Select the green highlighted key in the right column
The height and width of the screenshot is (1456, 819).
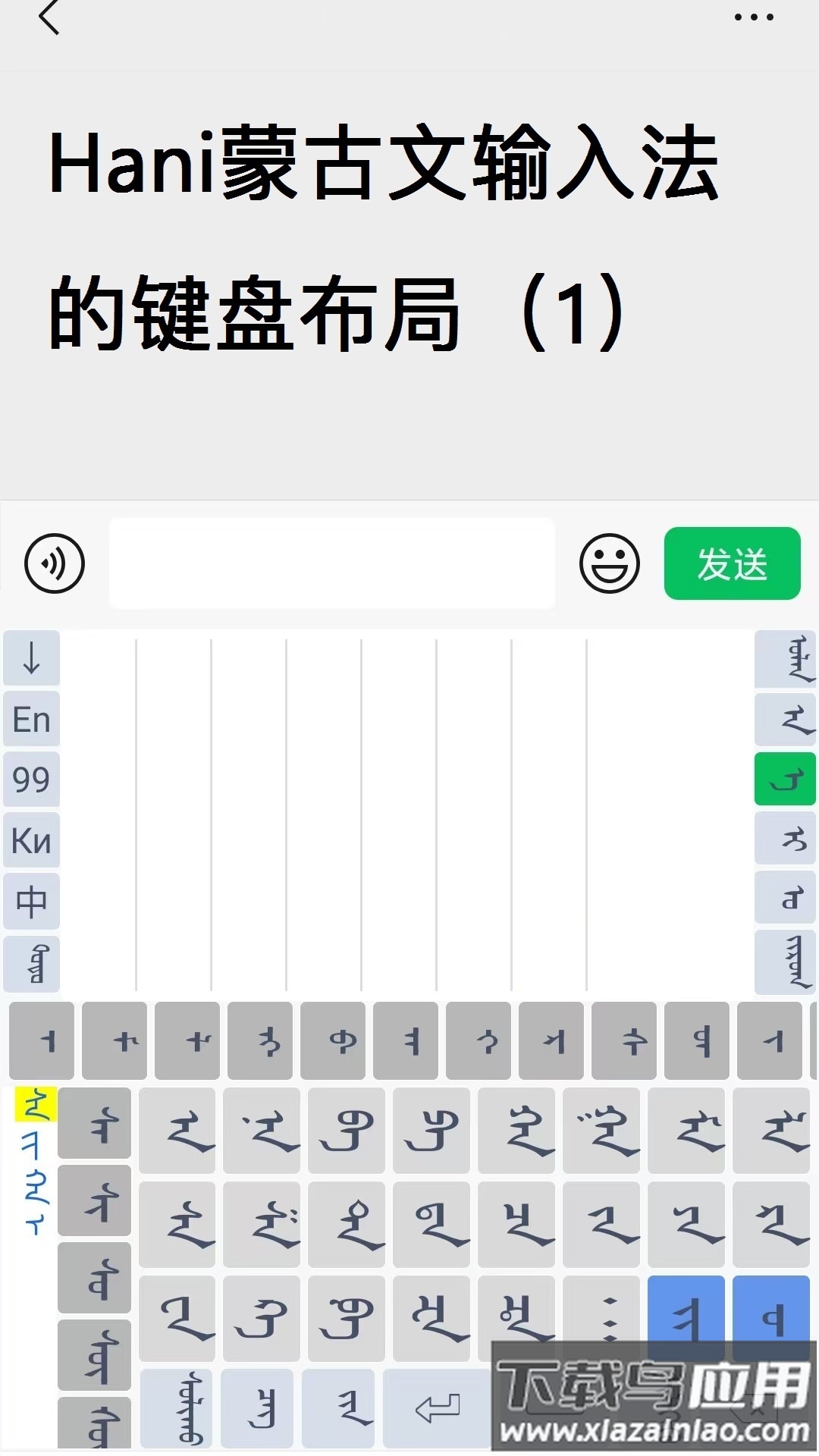click(x=785, y=779)
